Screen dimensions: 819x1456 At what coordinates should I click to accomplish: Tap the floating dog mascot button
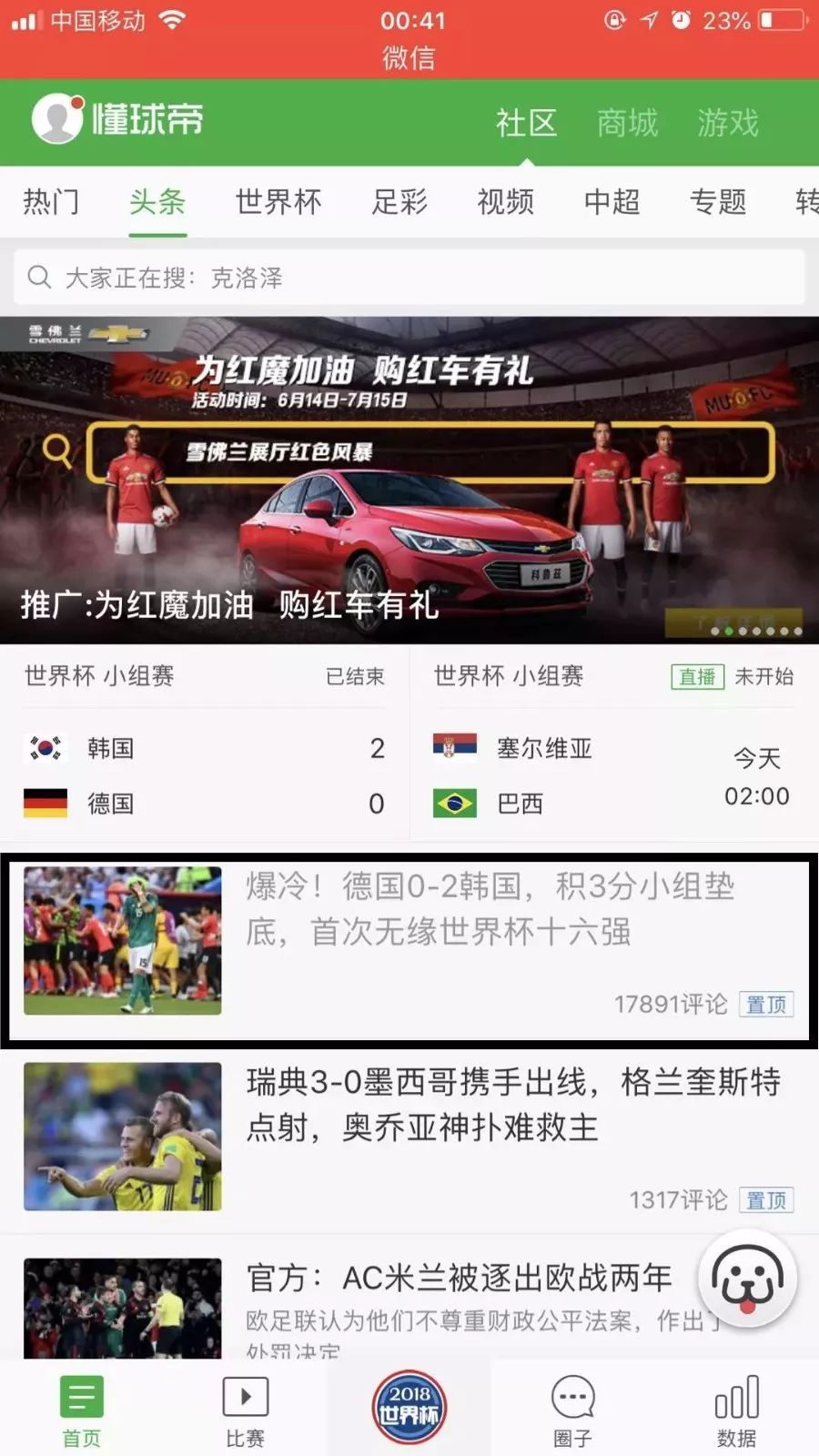click(x=747, y=1279)
